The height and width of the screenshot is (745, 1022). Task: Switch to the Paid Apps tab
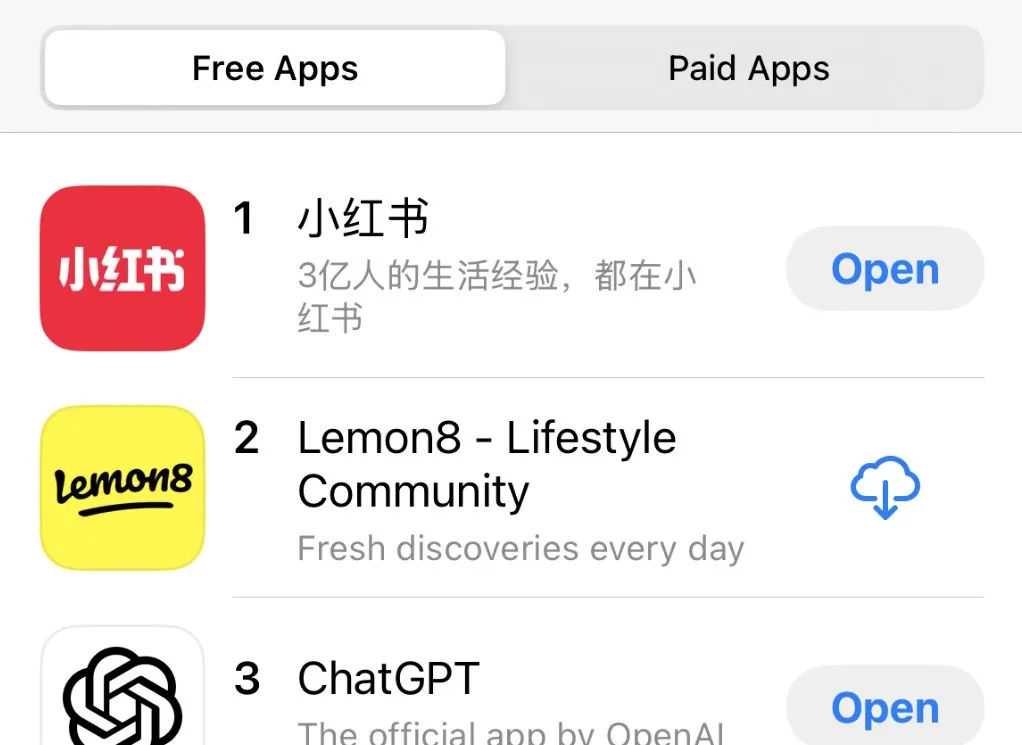point(748,69)
